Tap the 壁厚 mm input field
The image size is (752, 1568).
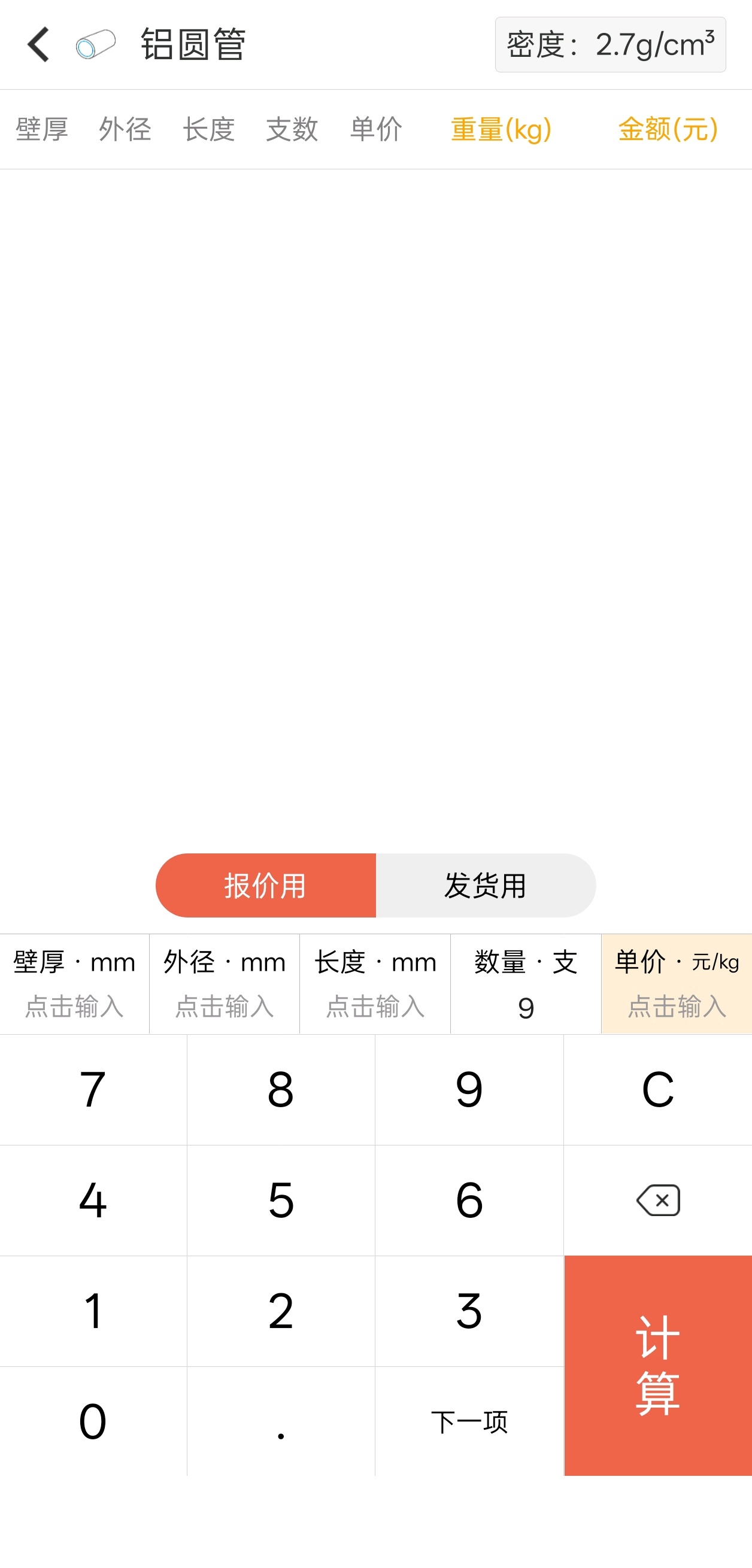74,984
